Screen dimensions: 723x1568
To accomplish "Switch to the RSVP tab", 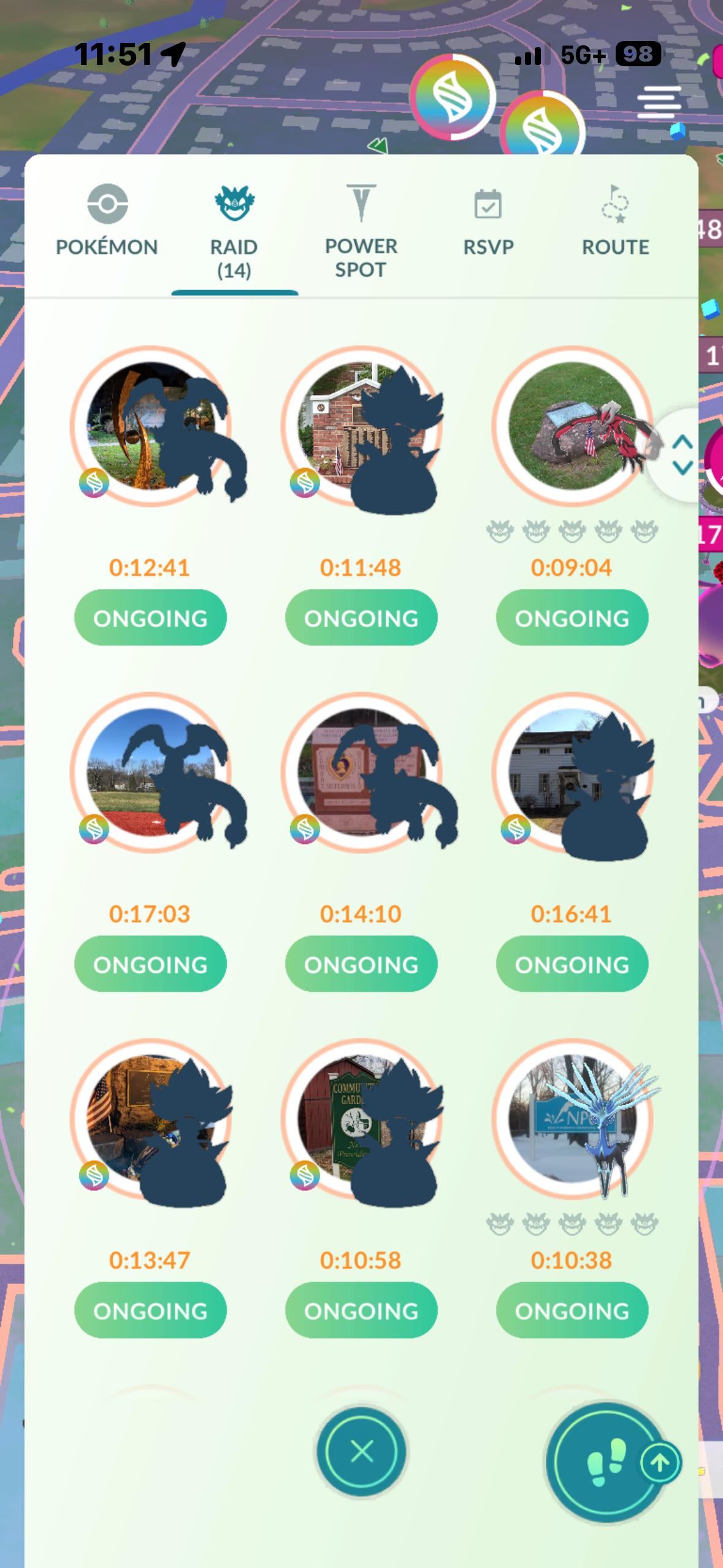I will point(488,222).
